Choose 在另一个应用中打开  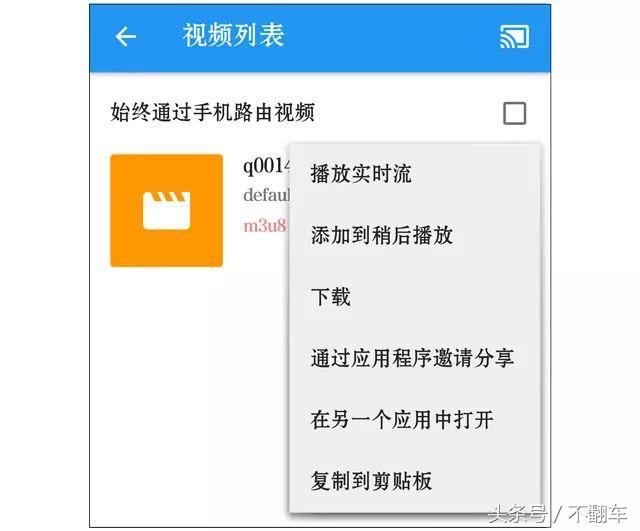pos(402,419)
